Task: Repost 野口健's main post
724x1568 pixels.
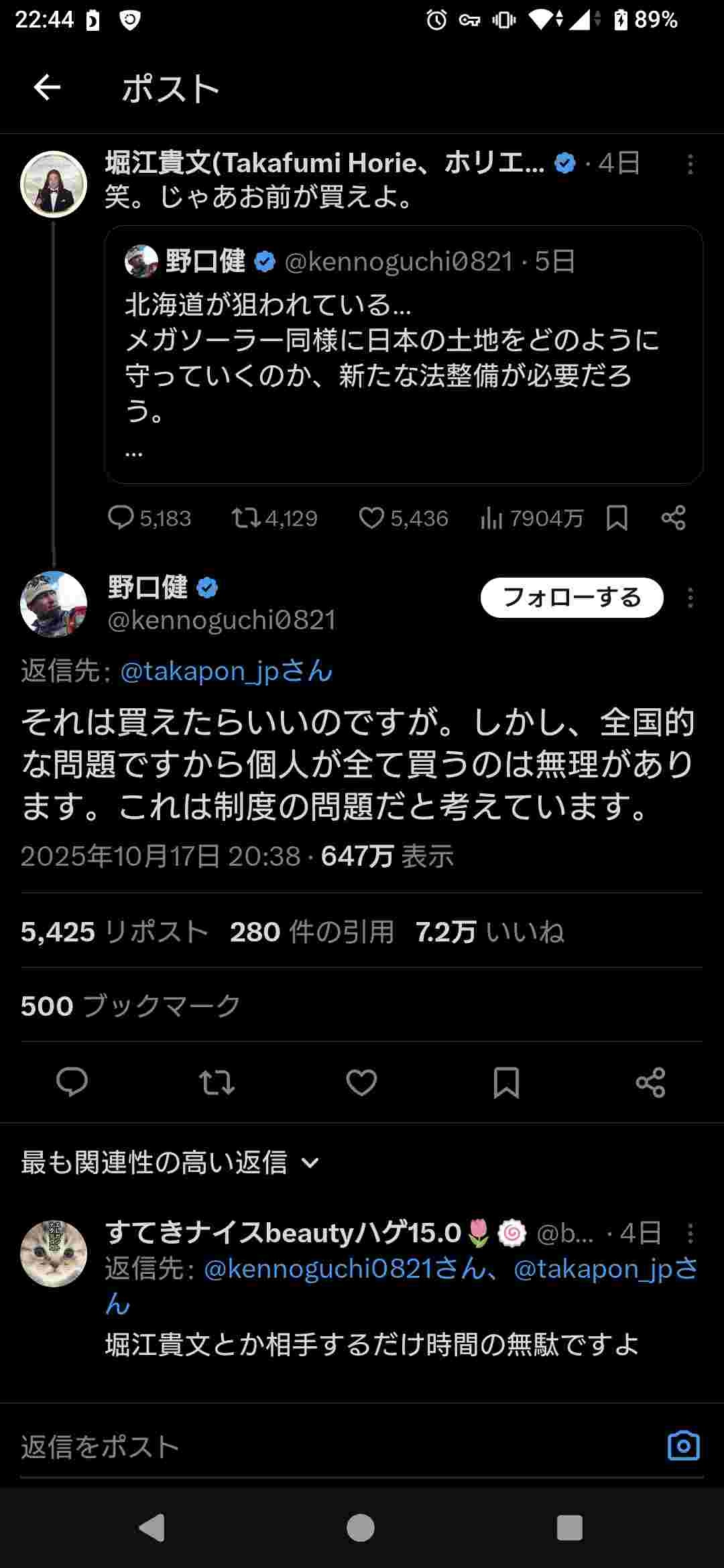Action: coord(217,1082)
